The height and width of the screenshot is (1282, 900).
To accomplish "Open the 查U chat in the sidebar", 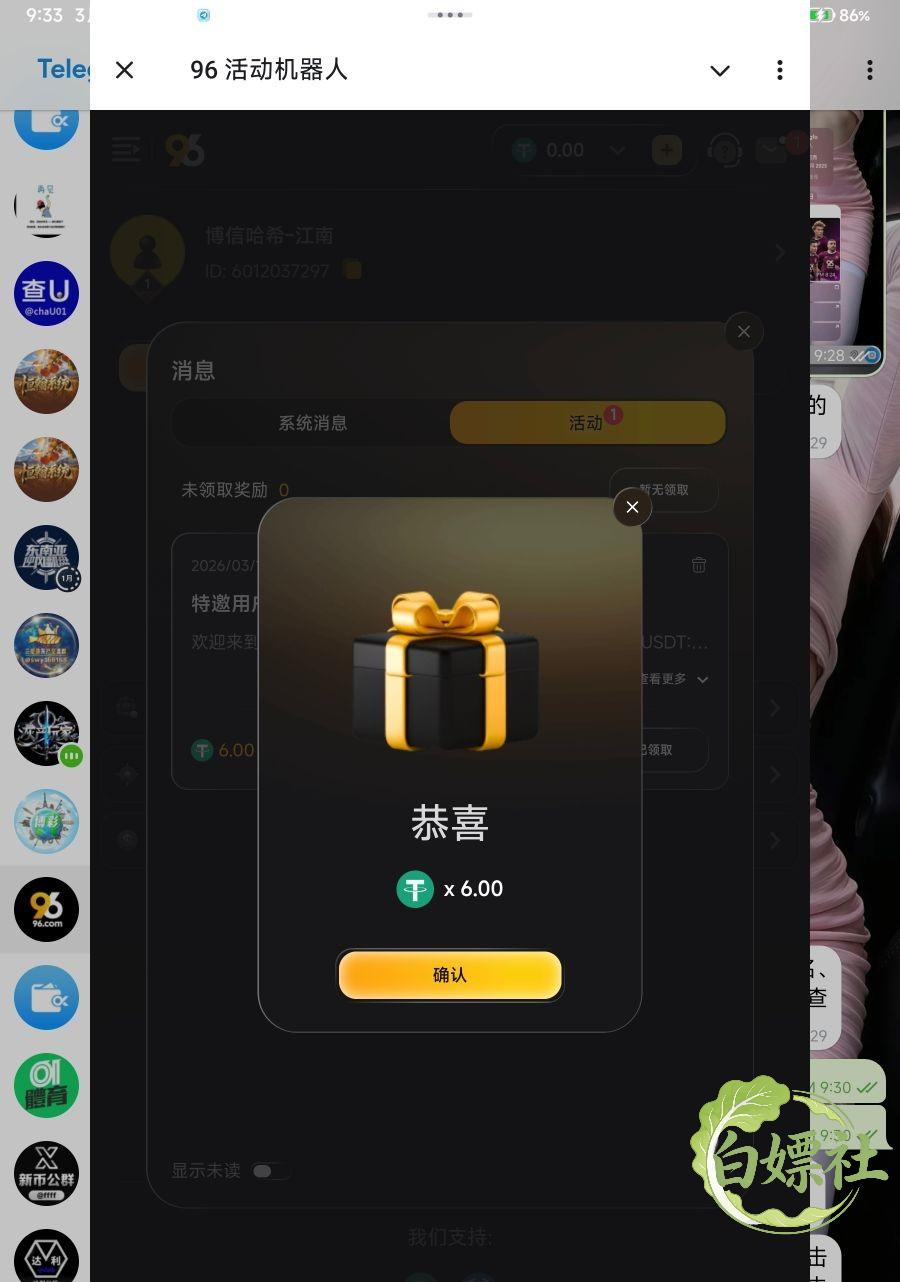I will tap(46, 293).
